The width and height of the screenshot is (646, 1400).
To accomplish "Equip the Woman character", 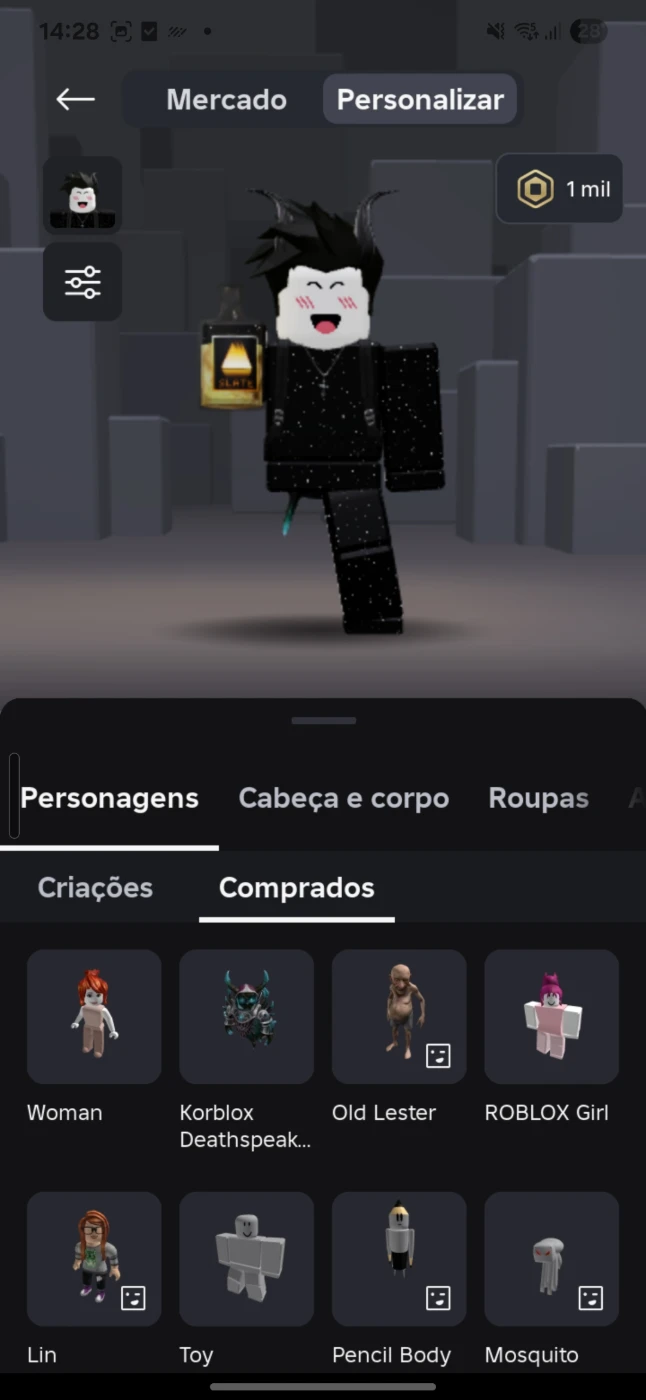I will (94, 1016).
